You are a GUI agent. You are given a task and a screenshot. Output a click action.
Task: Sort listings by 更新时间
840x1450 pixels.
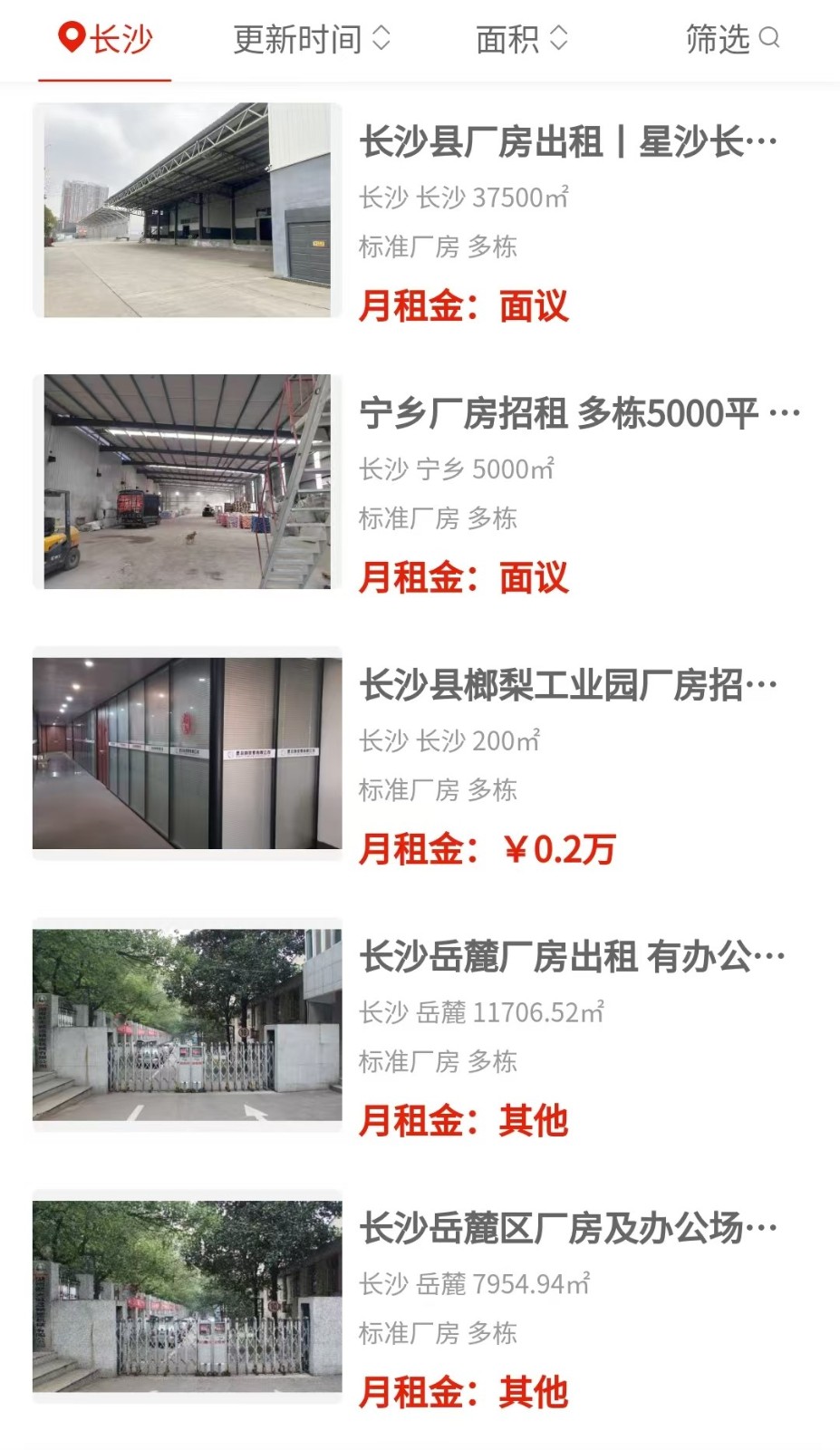pos(311,39)
